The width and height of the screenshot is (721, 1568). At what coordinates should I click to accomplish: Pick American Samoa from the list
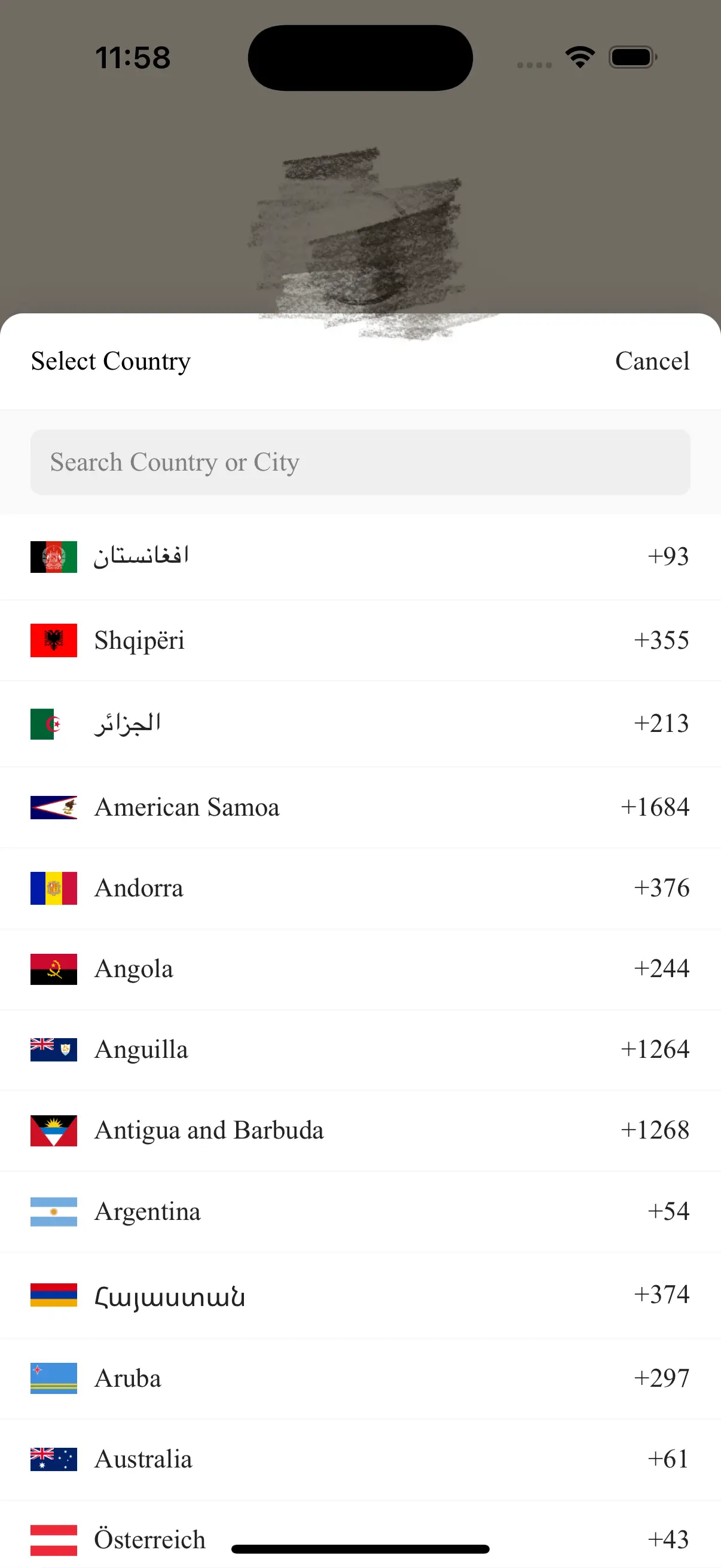pyautogui.click(x=360, y=807)
